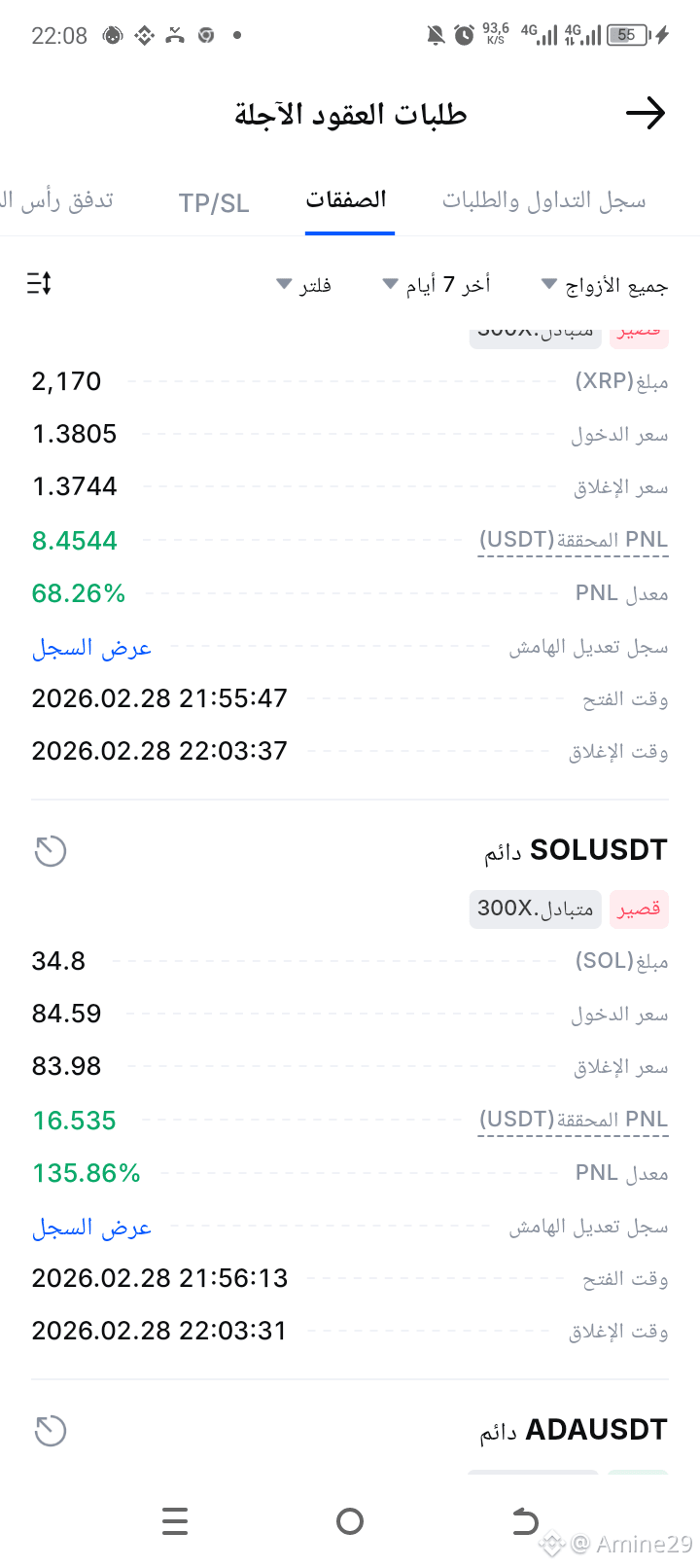
Task: Switch to the سجل التداول والطلبات tab
Action: point(544,200)
